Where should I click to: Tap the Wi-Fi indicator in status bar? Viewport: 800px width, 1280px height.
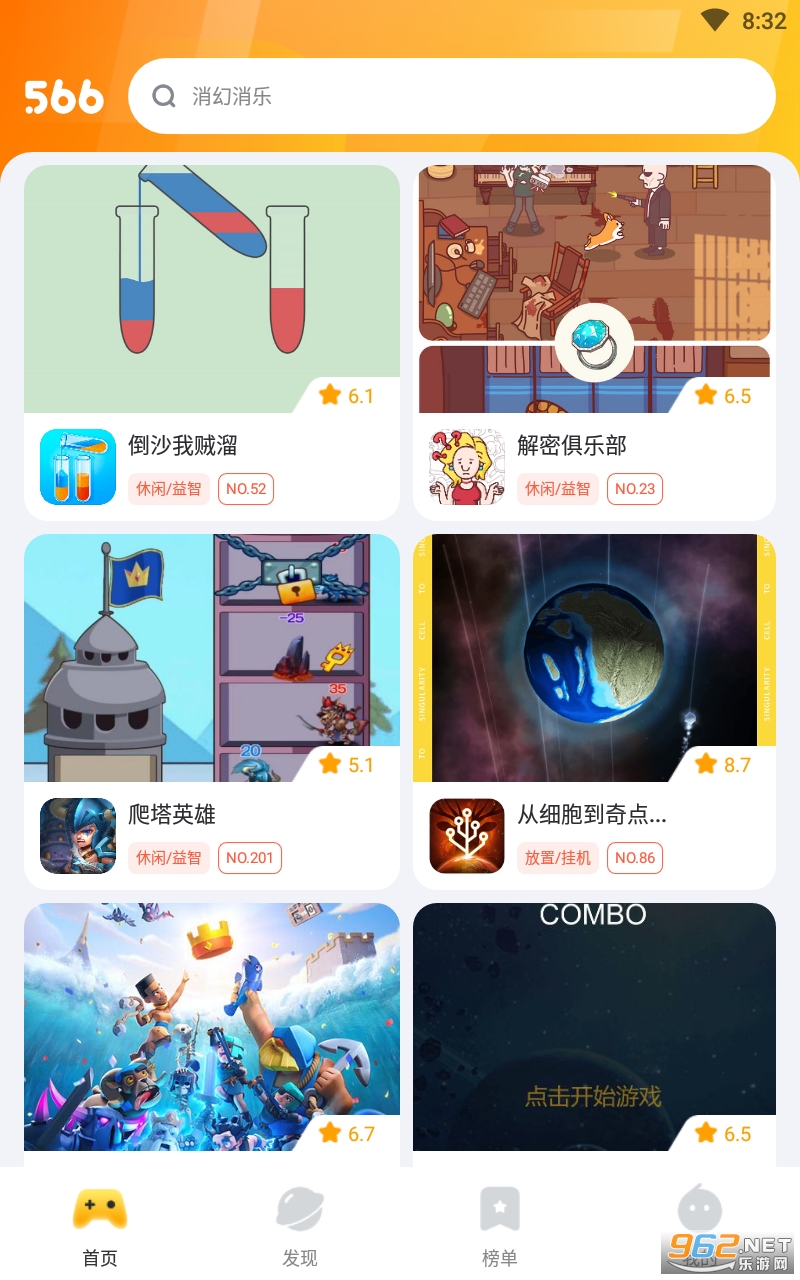click(713, 20)
